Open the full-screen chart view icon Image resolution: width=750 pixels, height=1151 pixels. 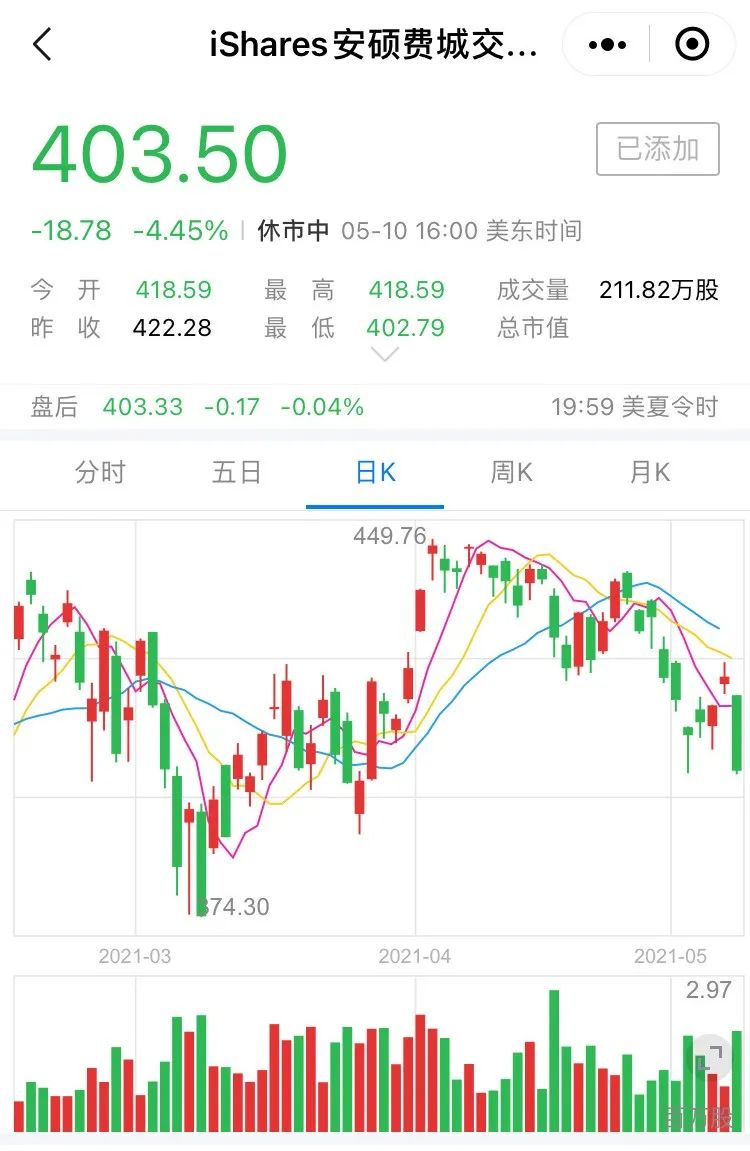point(710,1057)
